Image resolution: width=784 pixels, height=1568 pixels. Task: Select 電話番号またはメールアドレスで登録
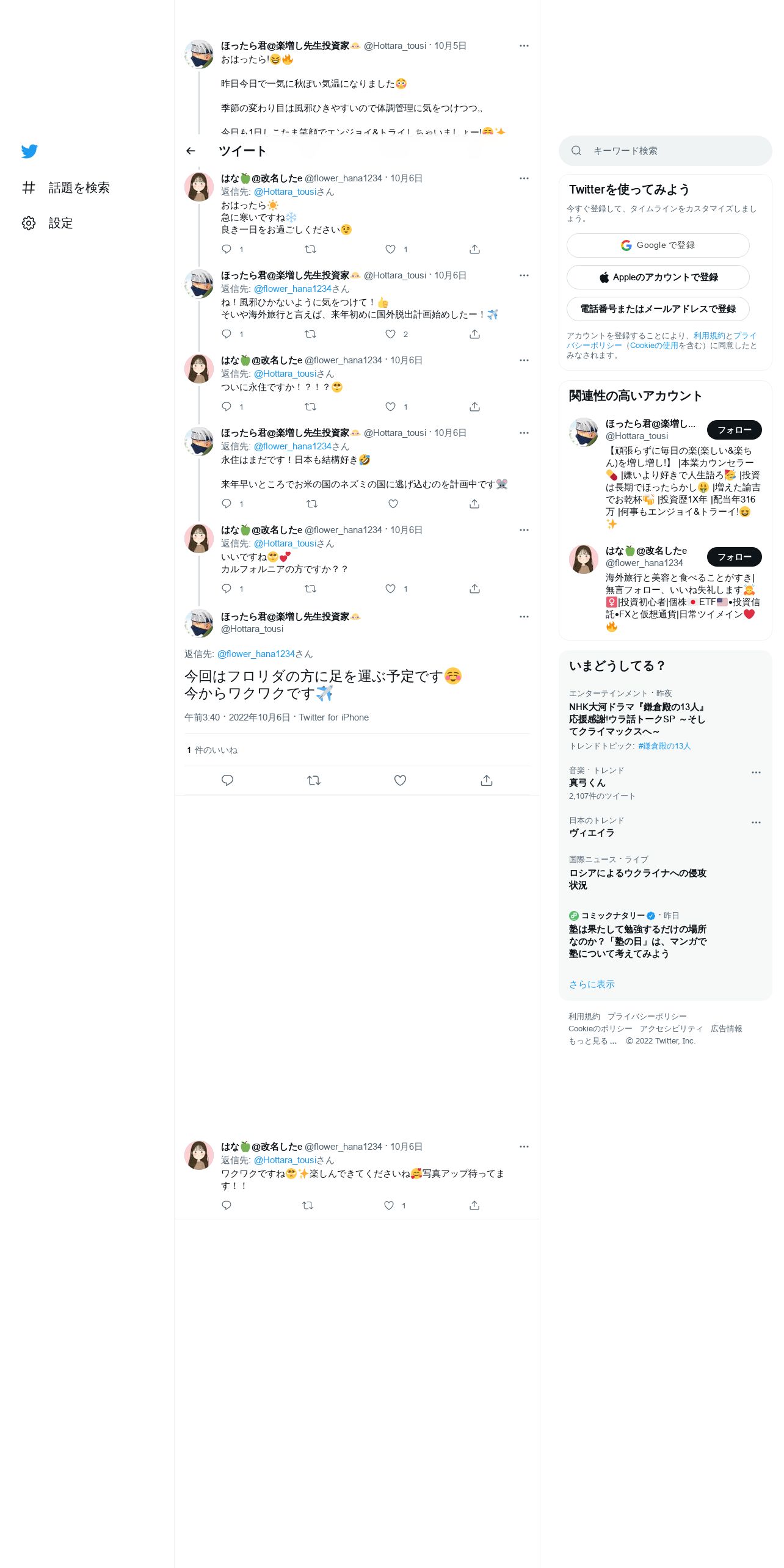[658, 308]
